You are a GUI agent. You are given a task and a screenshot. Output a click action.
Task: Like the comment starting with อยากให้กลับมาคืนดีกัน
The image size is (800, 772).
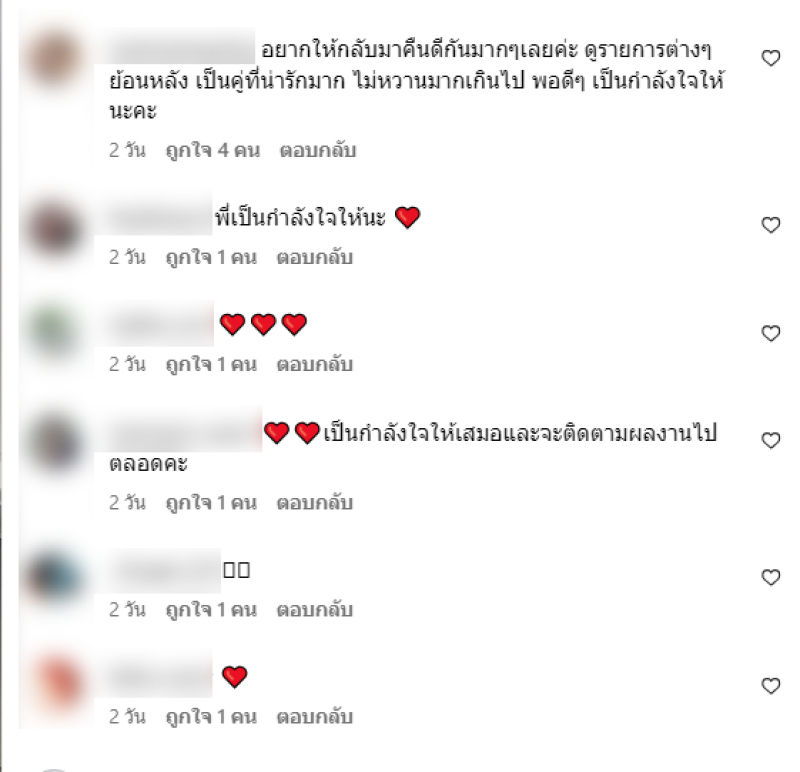[x=770, y=59]
